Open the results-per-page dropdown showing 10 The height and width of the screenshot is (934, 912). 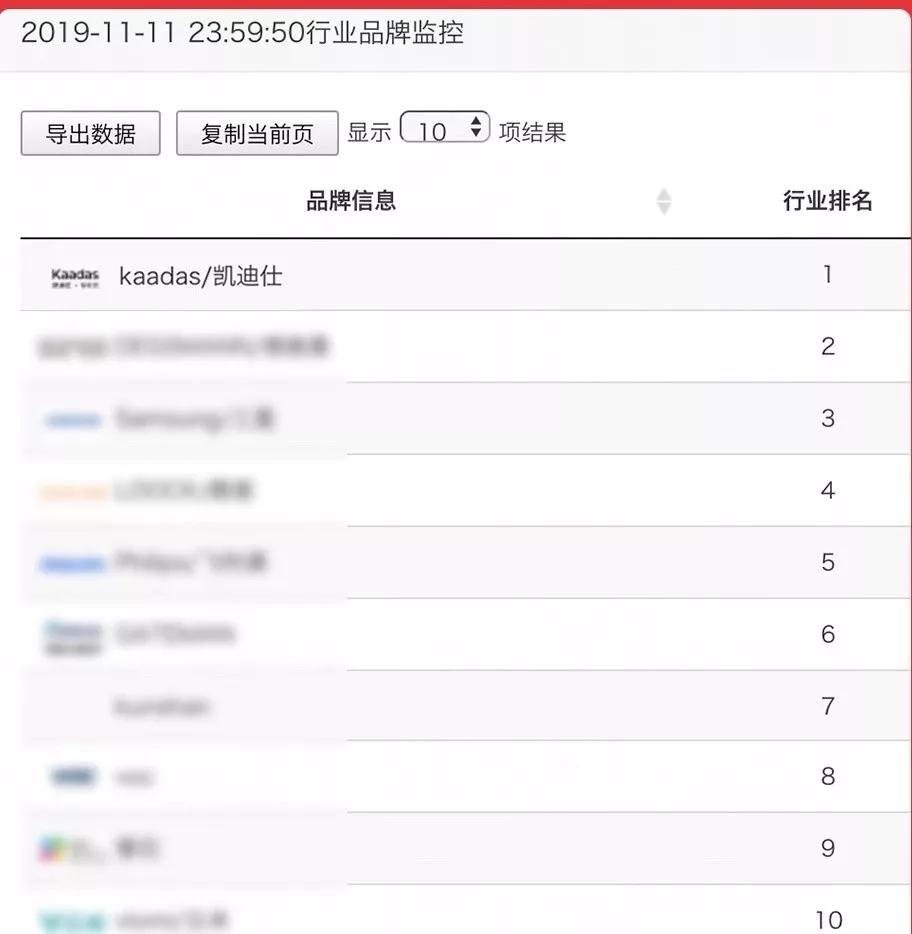pyautogui.click(x=444, y=129)
